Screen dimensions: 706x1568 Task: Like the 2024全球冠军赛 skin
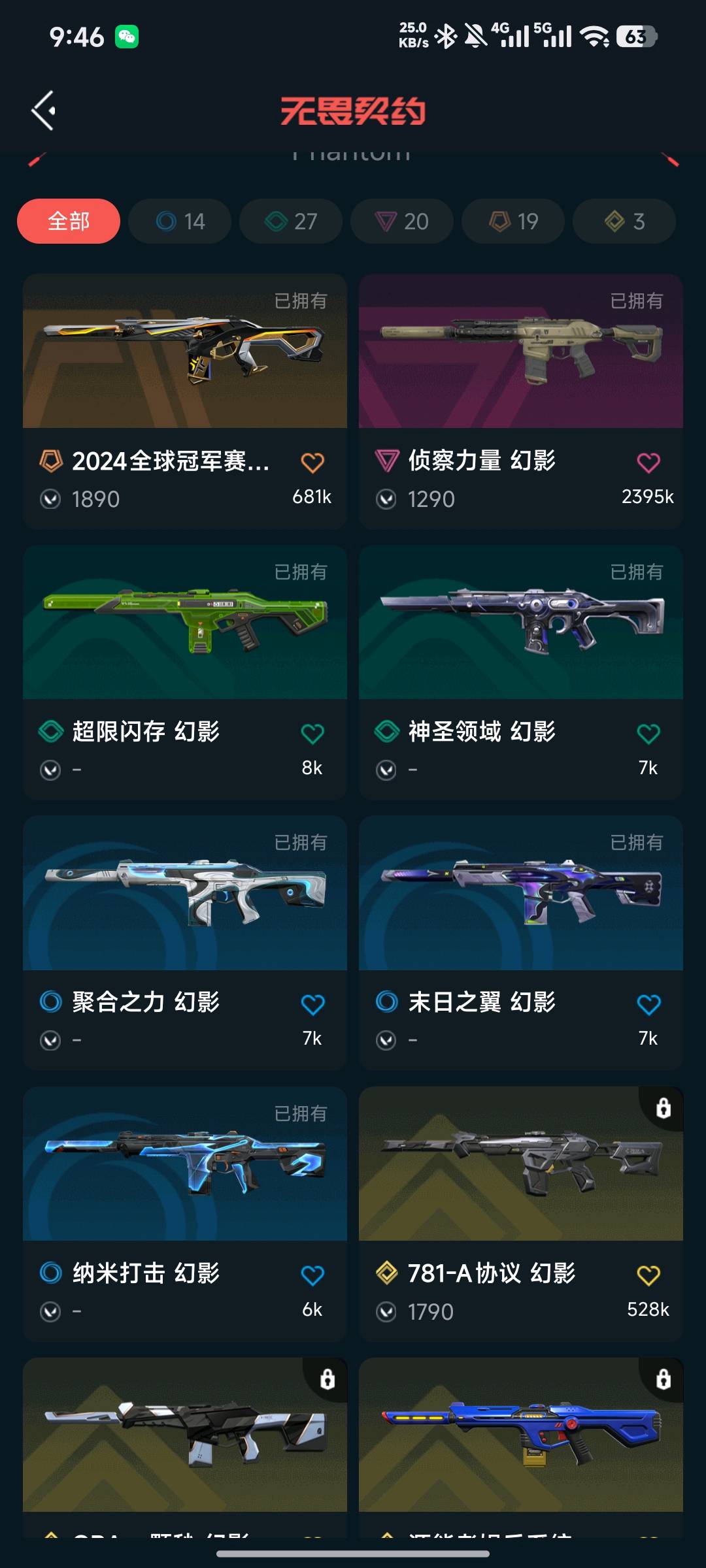[312, 463]
